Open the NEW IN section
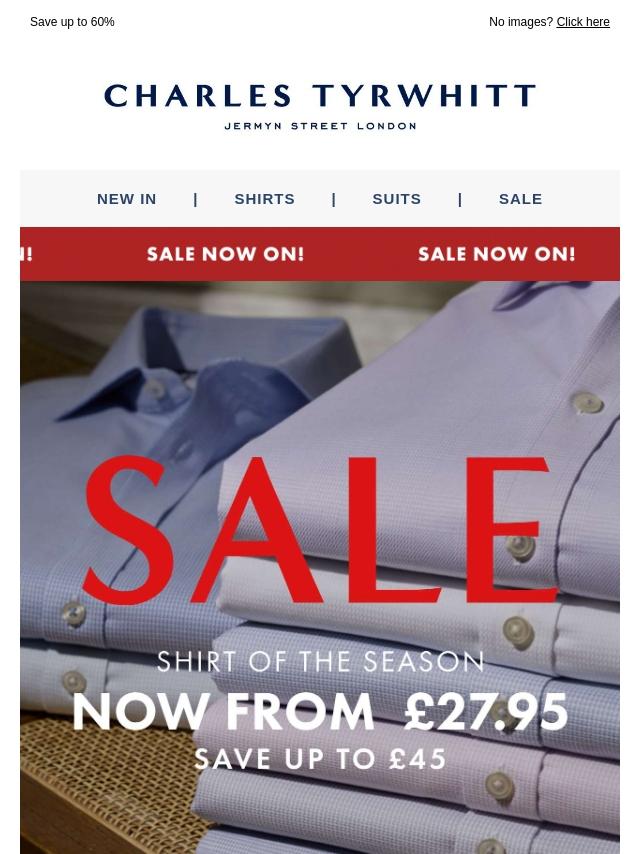 [x=126, y=199]
